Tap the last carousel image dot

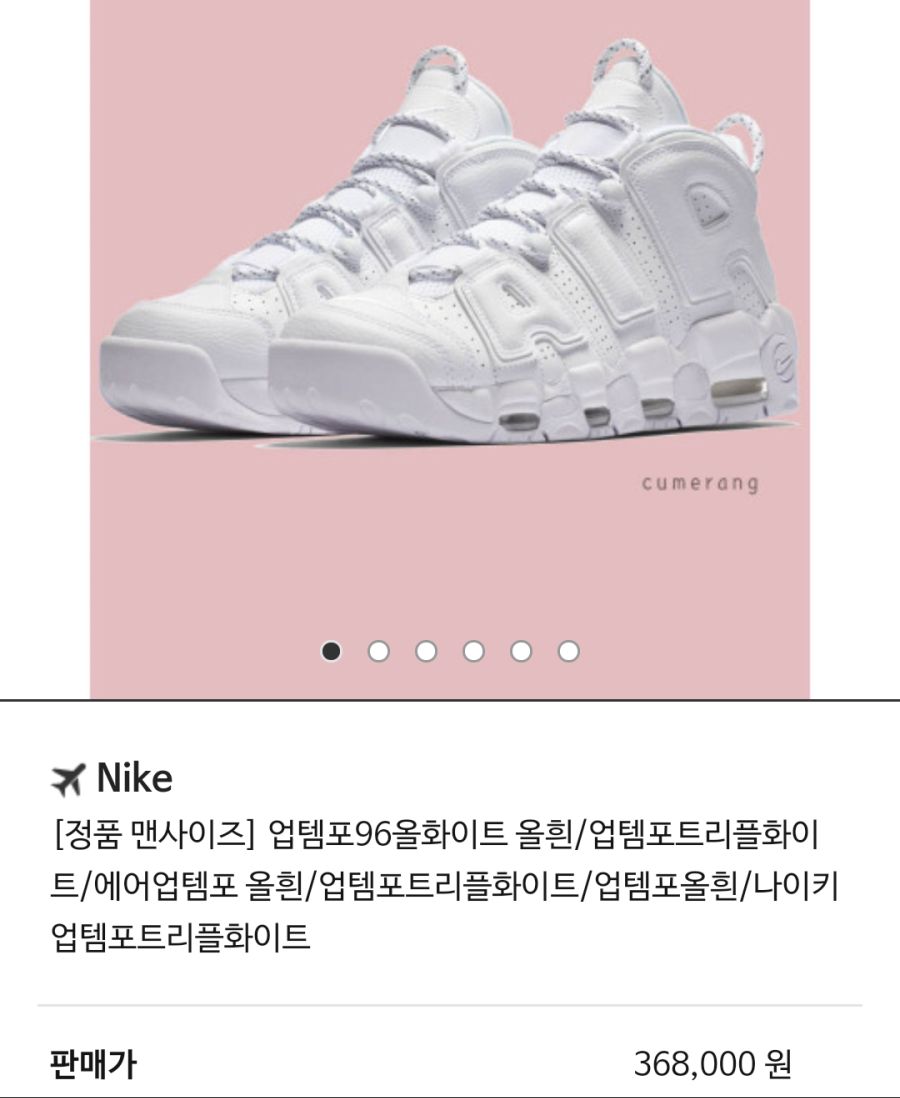click(568, 652)
